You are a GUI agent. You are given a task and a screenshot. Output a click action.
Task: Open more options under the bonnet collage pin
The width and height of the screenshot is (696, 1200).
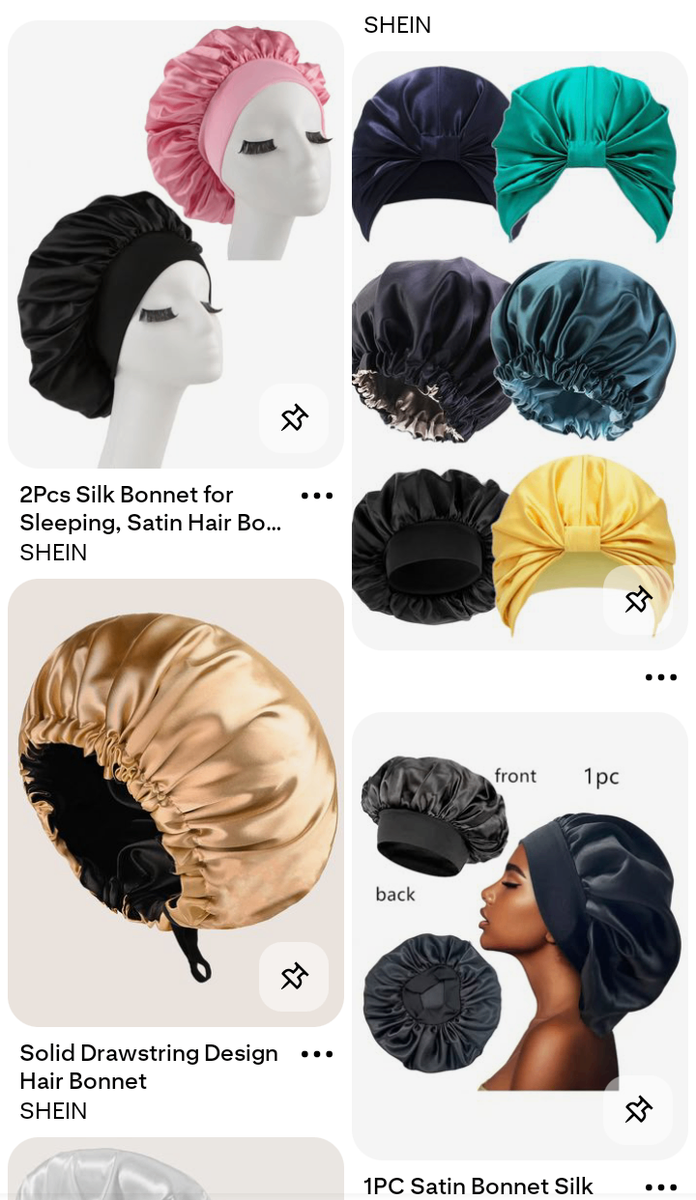coord(661,678)
